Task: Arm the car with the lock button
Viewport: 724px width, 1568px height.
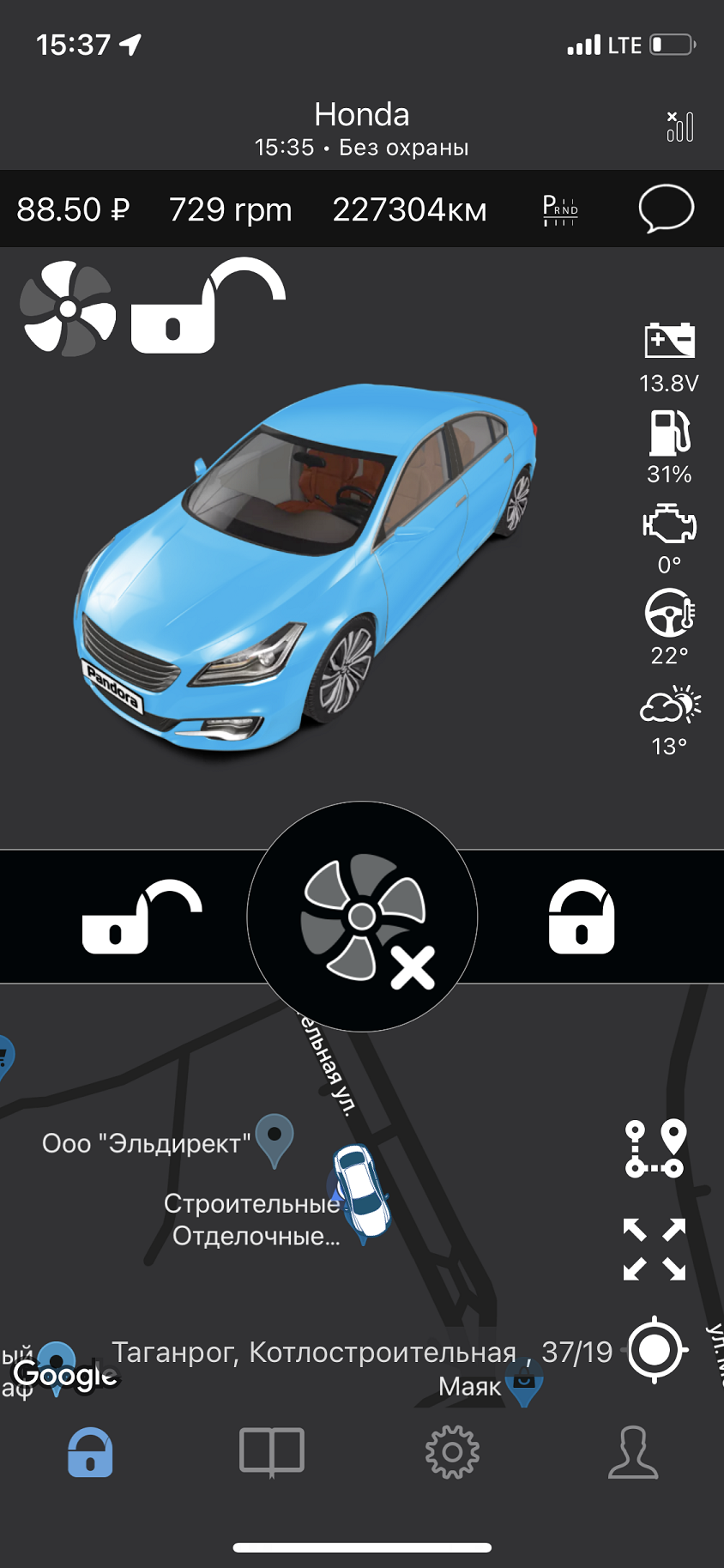Action: (581, 917)
